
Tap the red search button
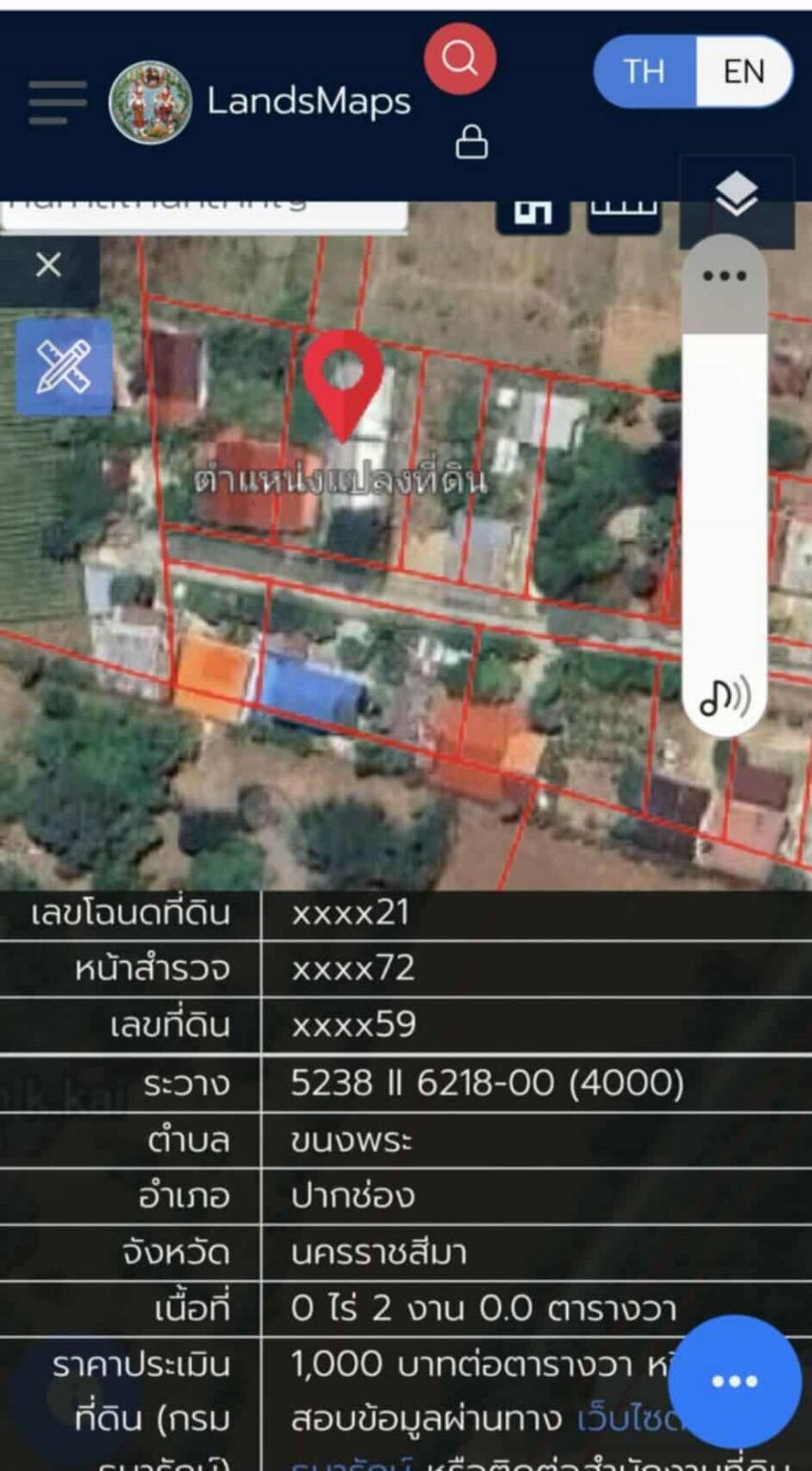coord(460,59)
